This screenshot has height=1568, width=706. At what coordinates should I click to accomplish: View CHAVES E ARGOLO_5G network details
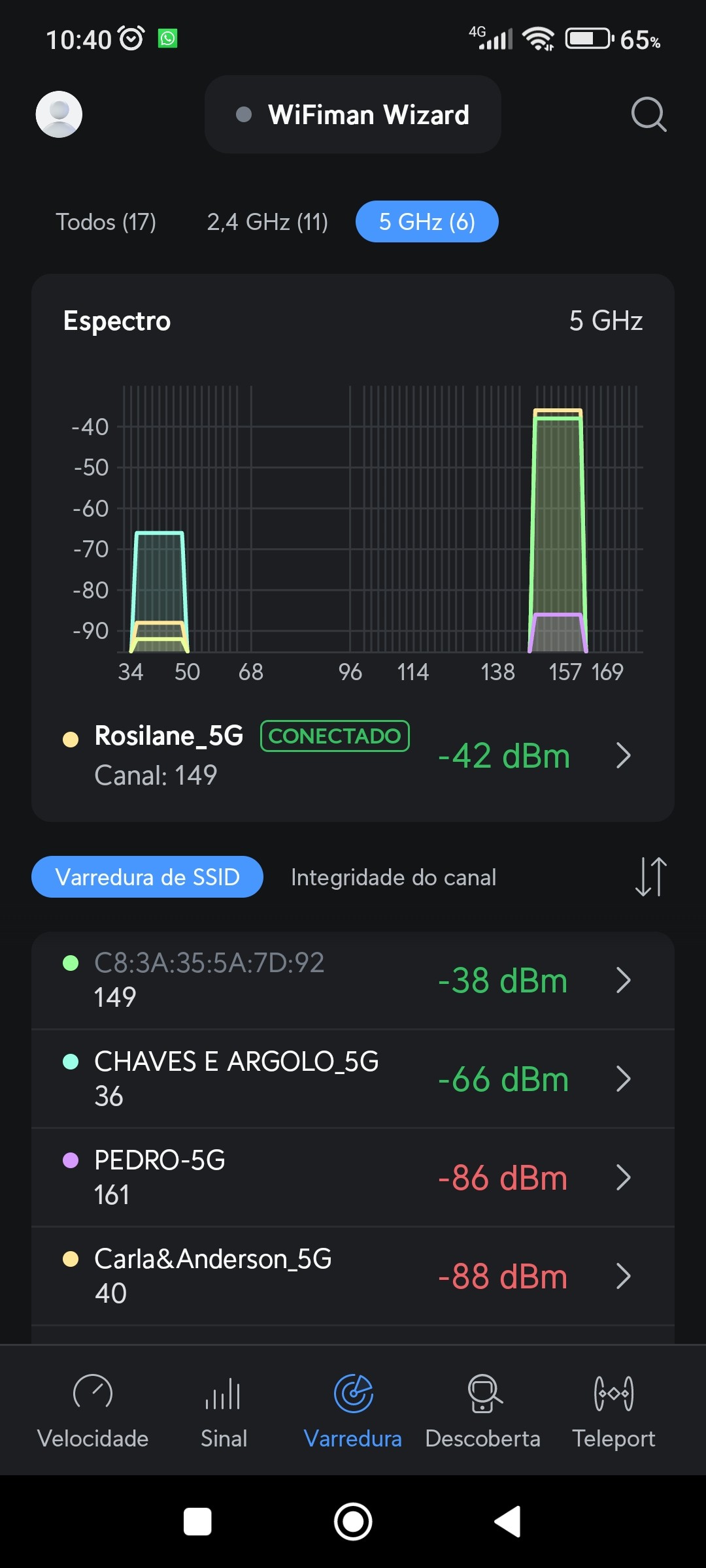pyautogui.click(x=353, y=1079)
